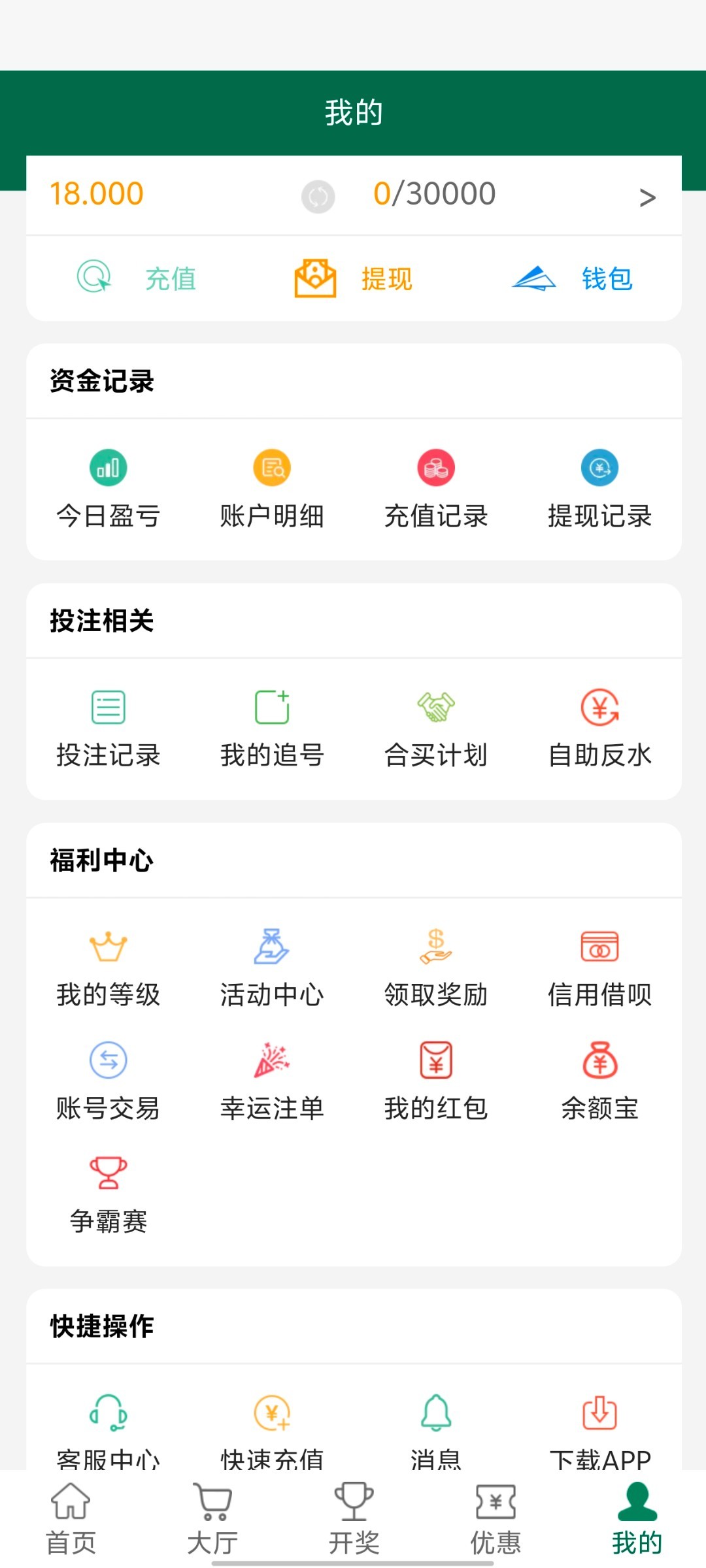The image size is (706, 1568).
Task: Refresh the account balance
Action: tap(318, 196)
